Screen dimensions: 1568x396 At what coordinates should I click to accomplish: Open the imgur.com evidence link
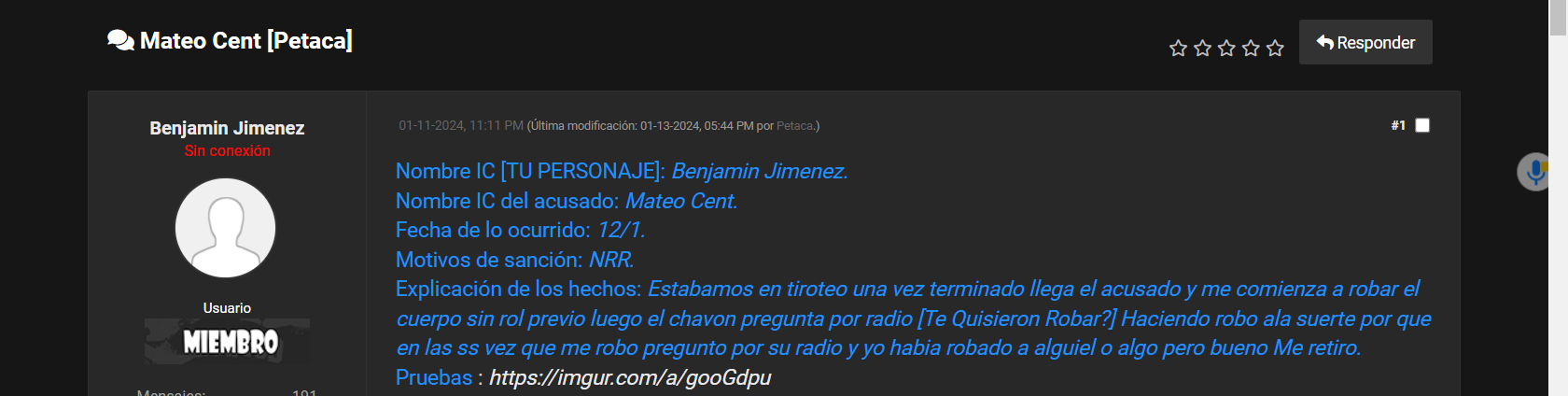[630, 377]
